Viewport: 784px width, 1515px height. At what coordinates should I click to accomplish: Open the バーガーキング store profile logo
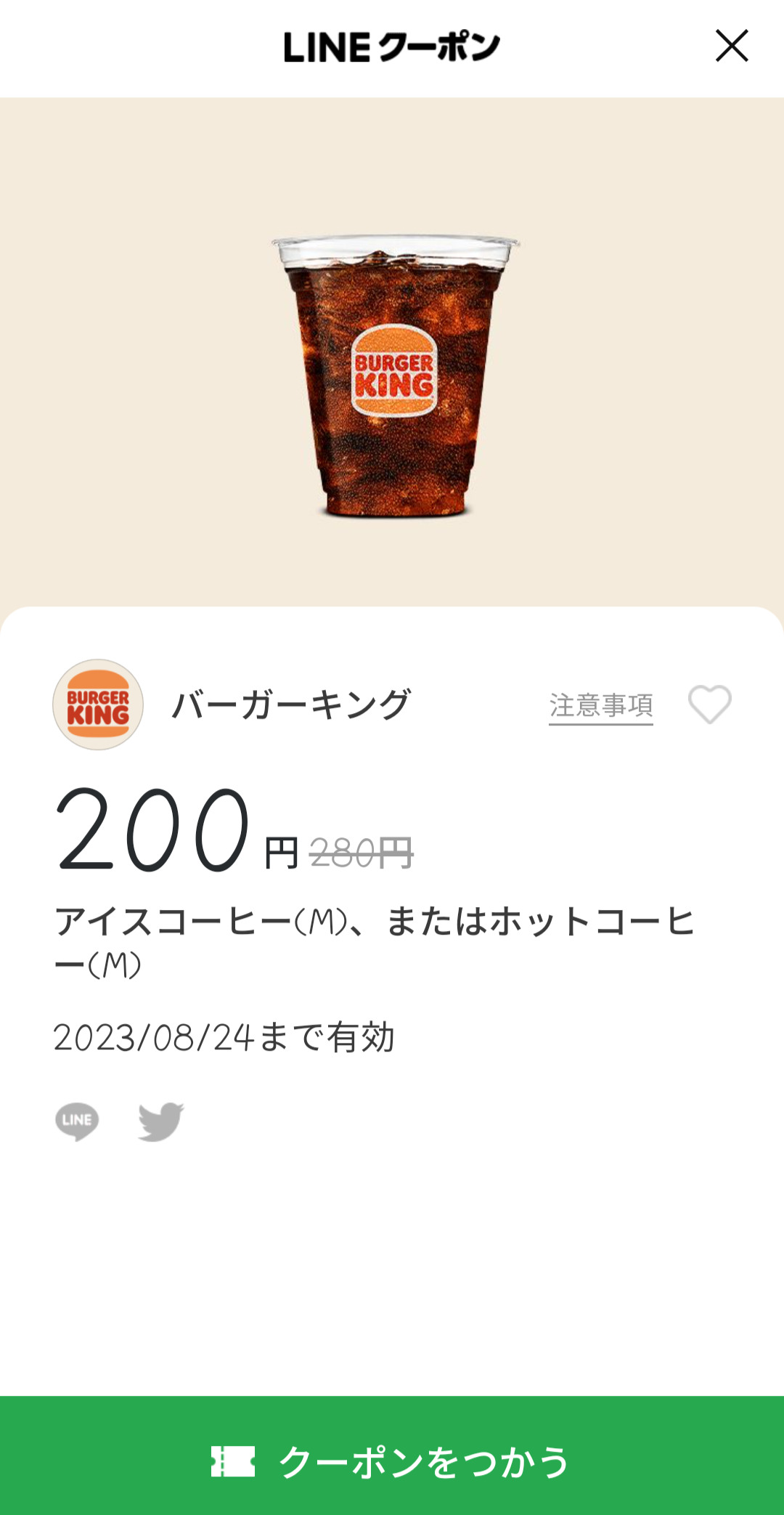(98, 704)
